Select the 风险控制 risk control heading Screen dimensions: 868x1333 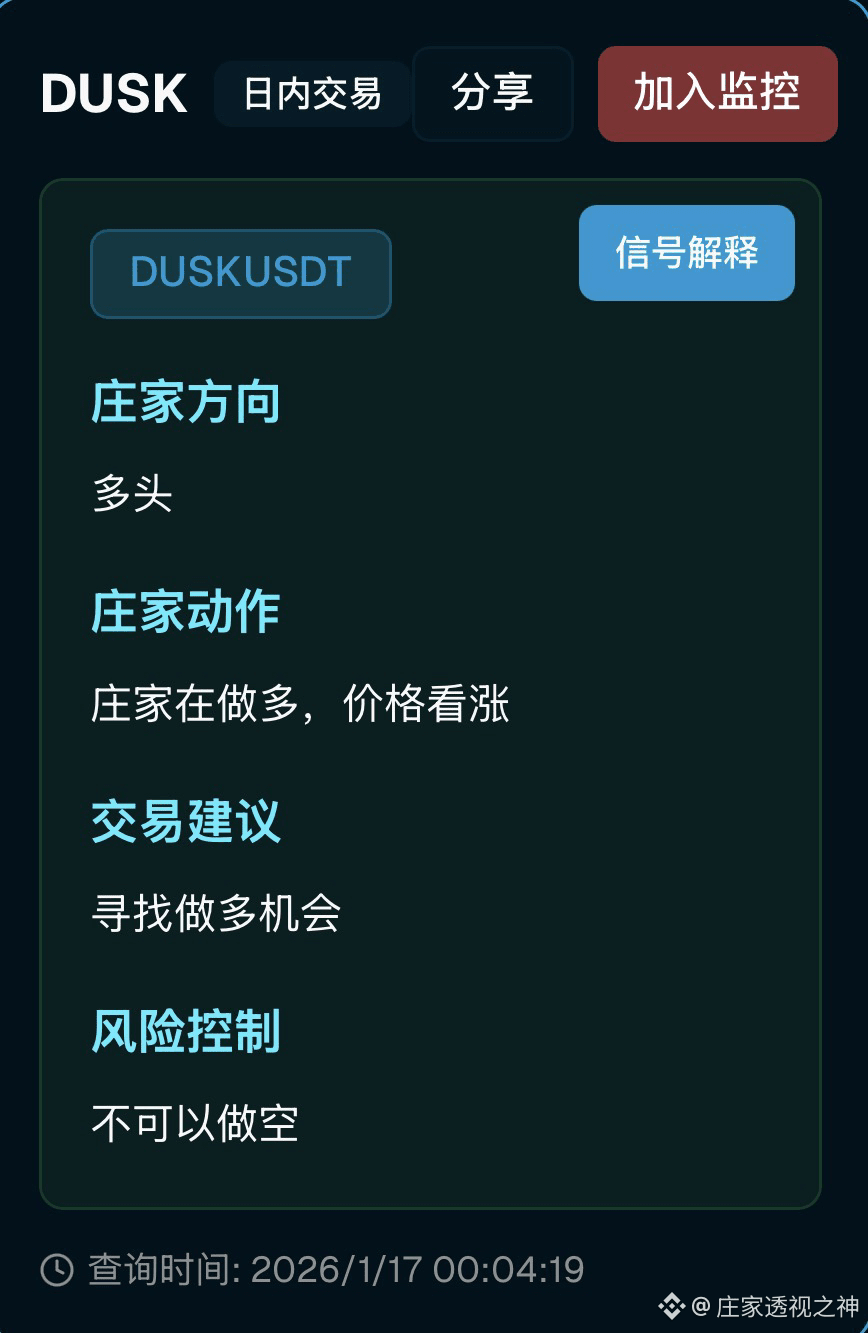point(185,1031)
